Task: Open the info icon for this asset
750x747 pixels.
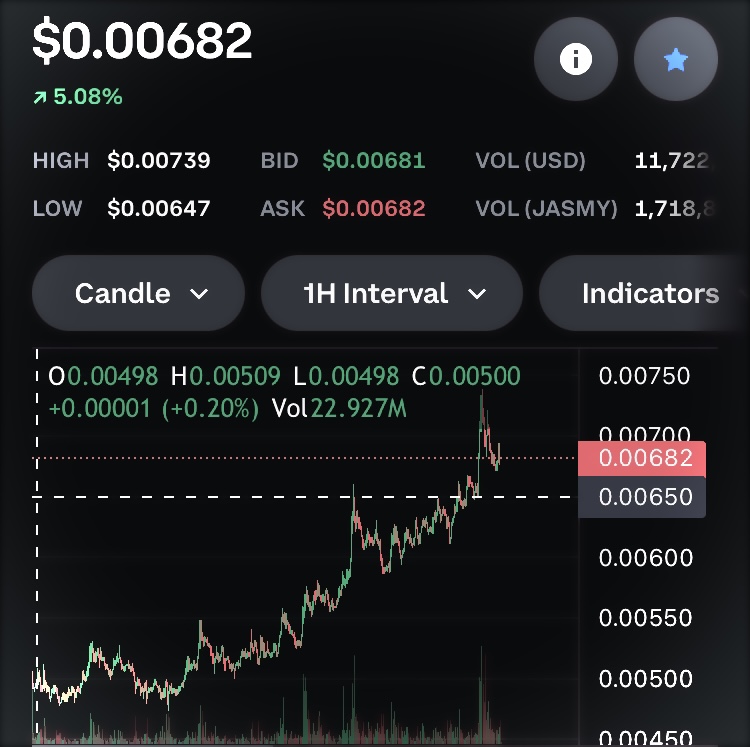Action: coord(575,60)
